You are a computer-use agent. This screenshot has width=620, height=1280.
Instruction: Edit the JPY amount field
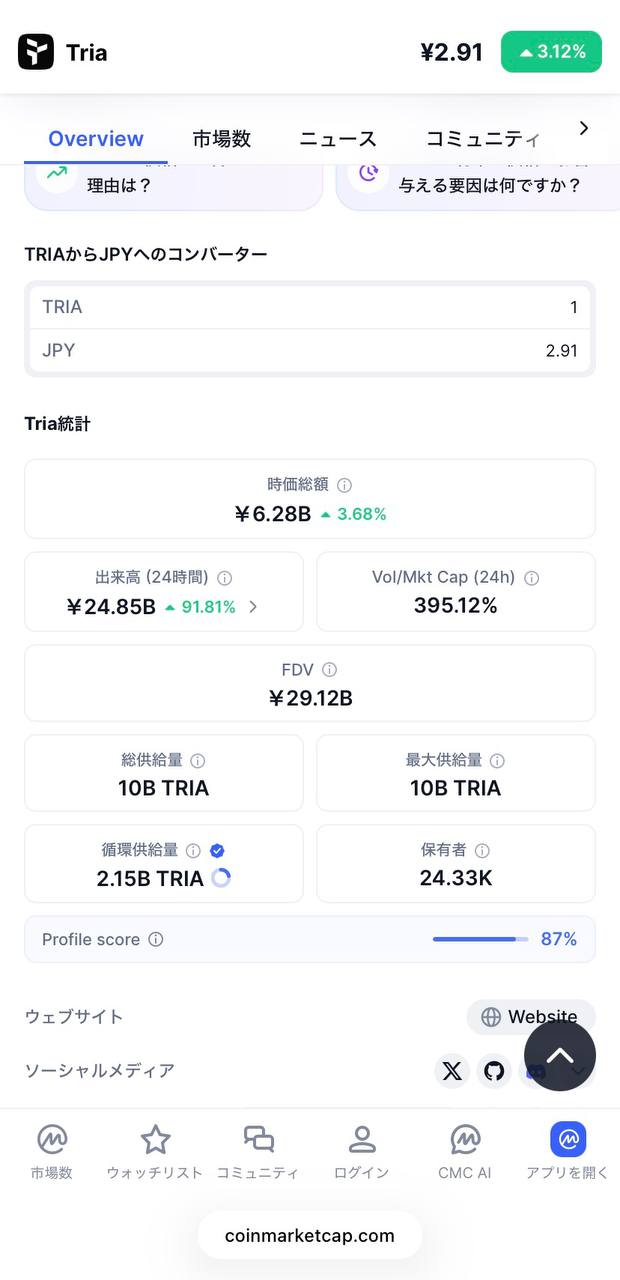[x=310, y=351]
